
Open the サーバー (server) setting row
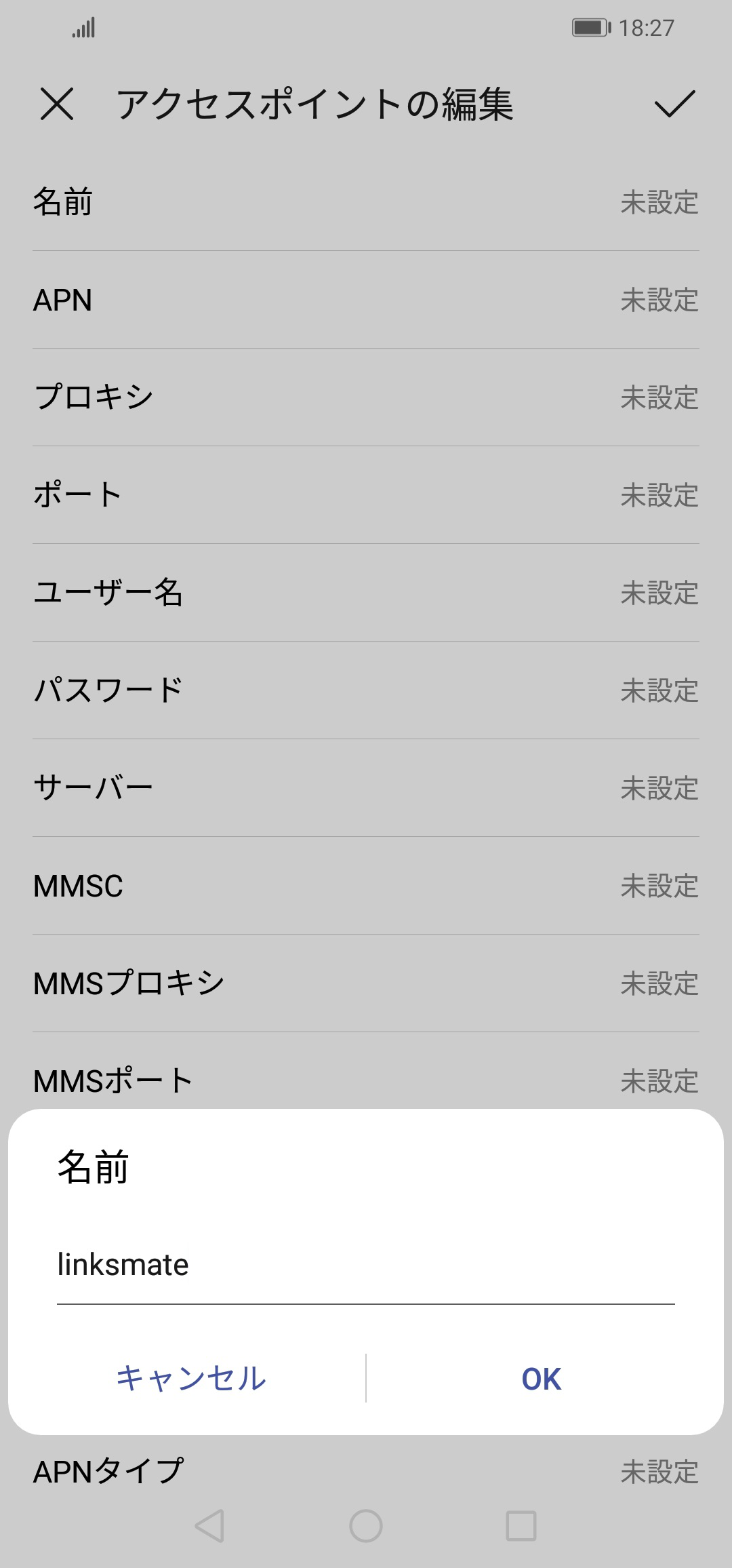point(366,788)
